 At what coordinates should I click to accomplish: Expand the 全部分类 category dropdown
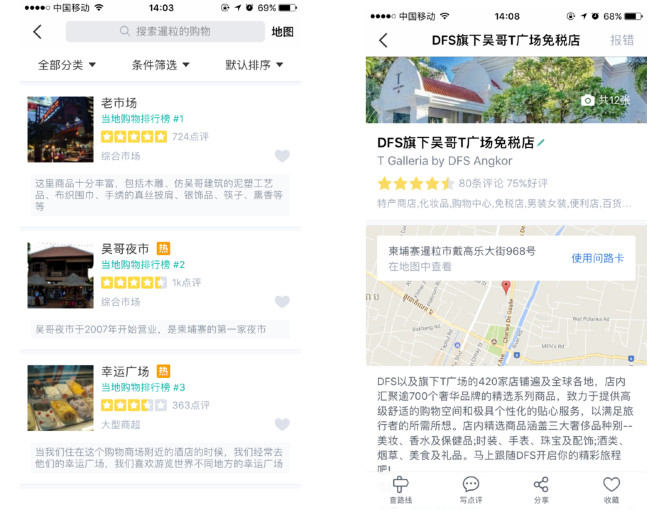coord(67,65)
